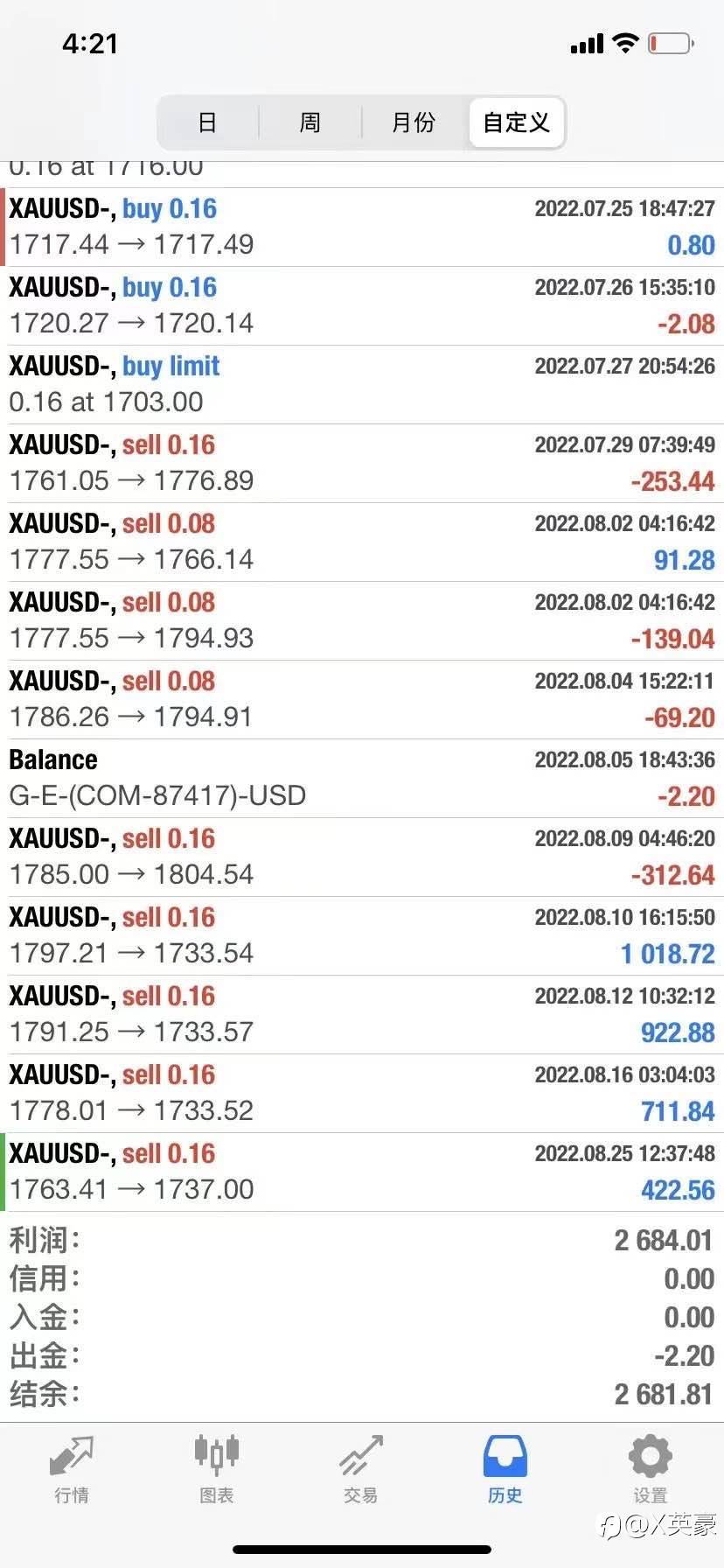Open the 行情 (quotes) tab
The width and height of the screenshot is (724, 1568).
click(x=72, y=1469)
